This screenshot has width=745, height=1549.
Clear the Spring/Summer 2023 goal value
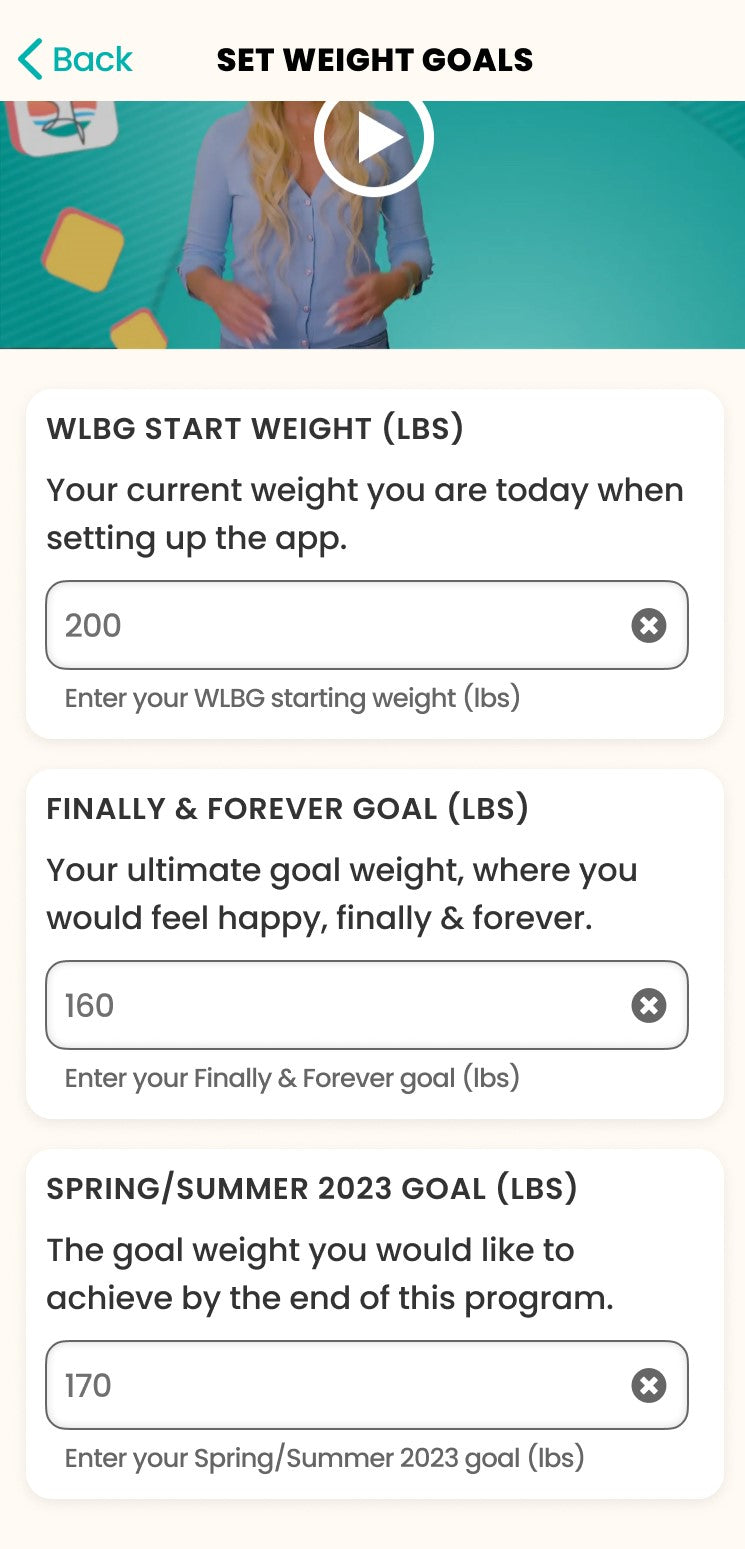(649, 1386)
